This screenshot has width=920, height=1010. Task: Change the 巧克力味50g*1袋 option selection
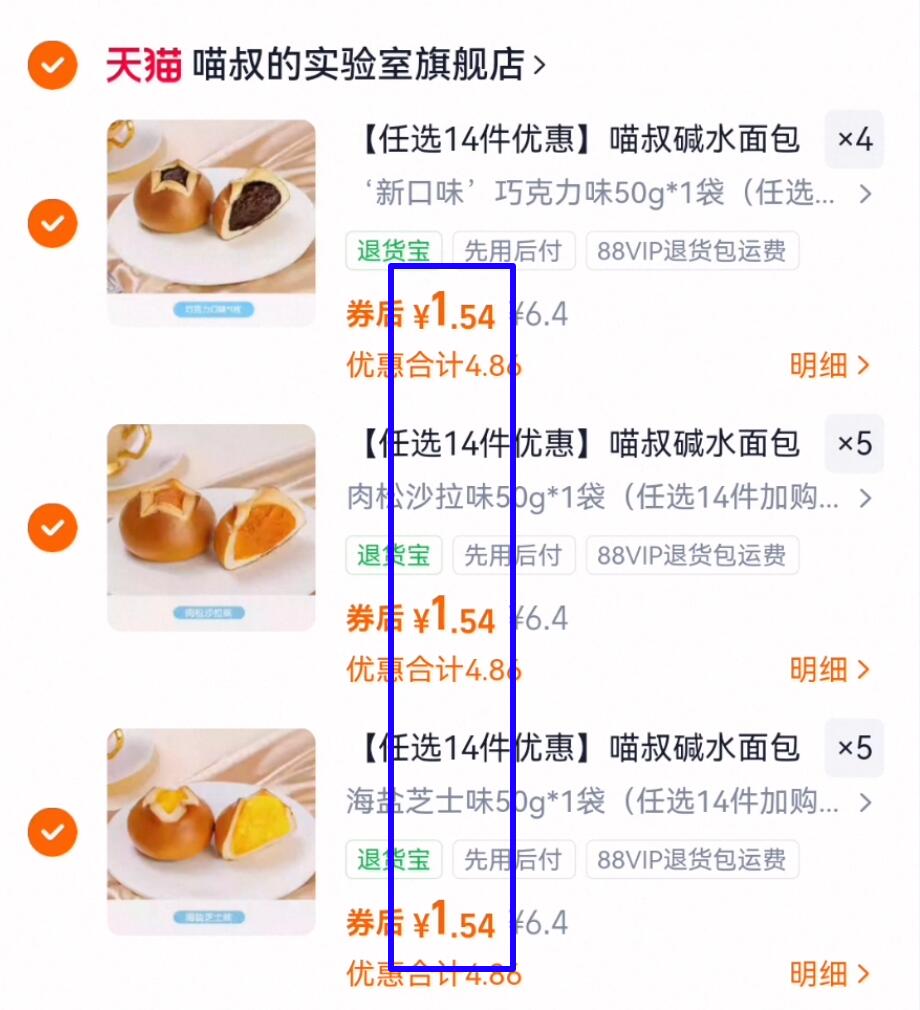[608, 193]
